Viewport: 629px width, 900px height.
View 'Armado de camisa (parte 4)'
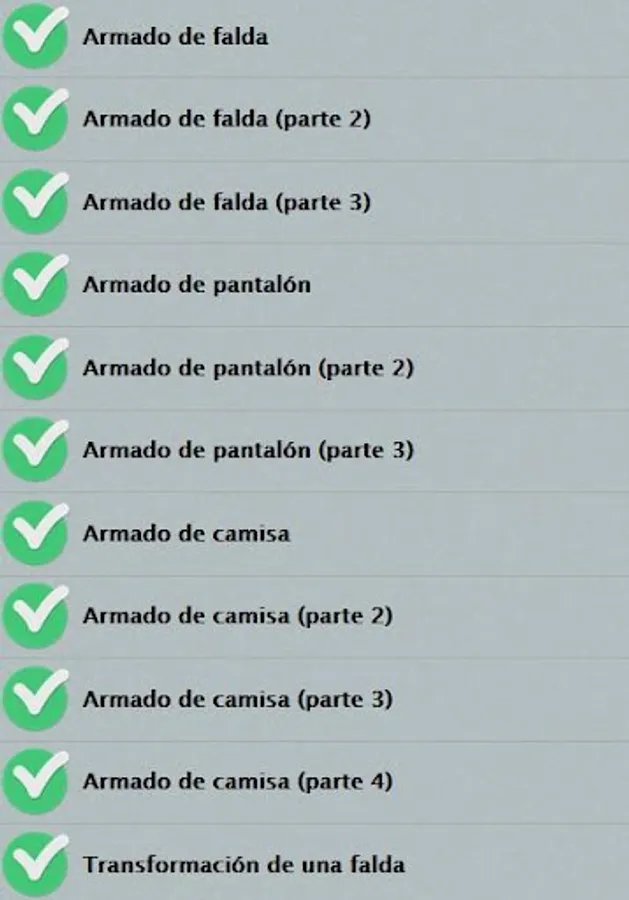(237, 781)
